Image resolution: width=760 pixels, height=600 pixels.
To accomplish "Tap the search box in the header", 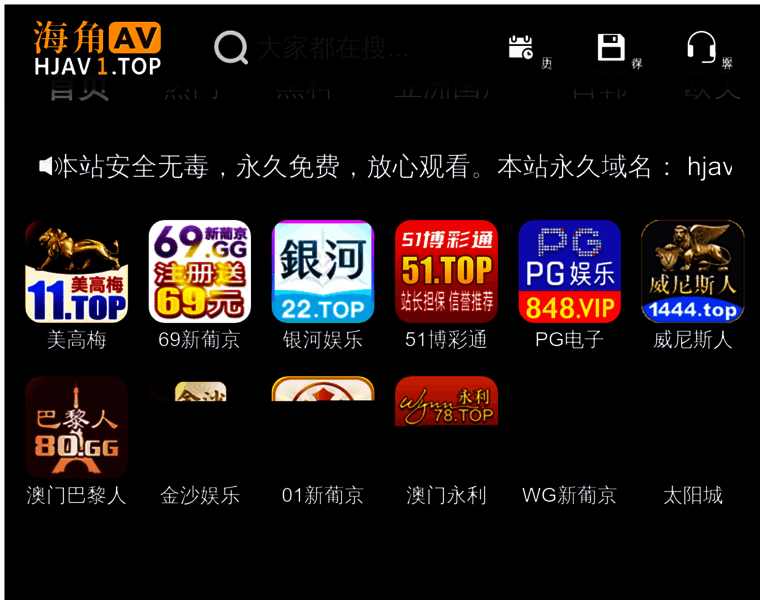I will coord(332,47).
